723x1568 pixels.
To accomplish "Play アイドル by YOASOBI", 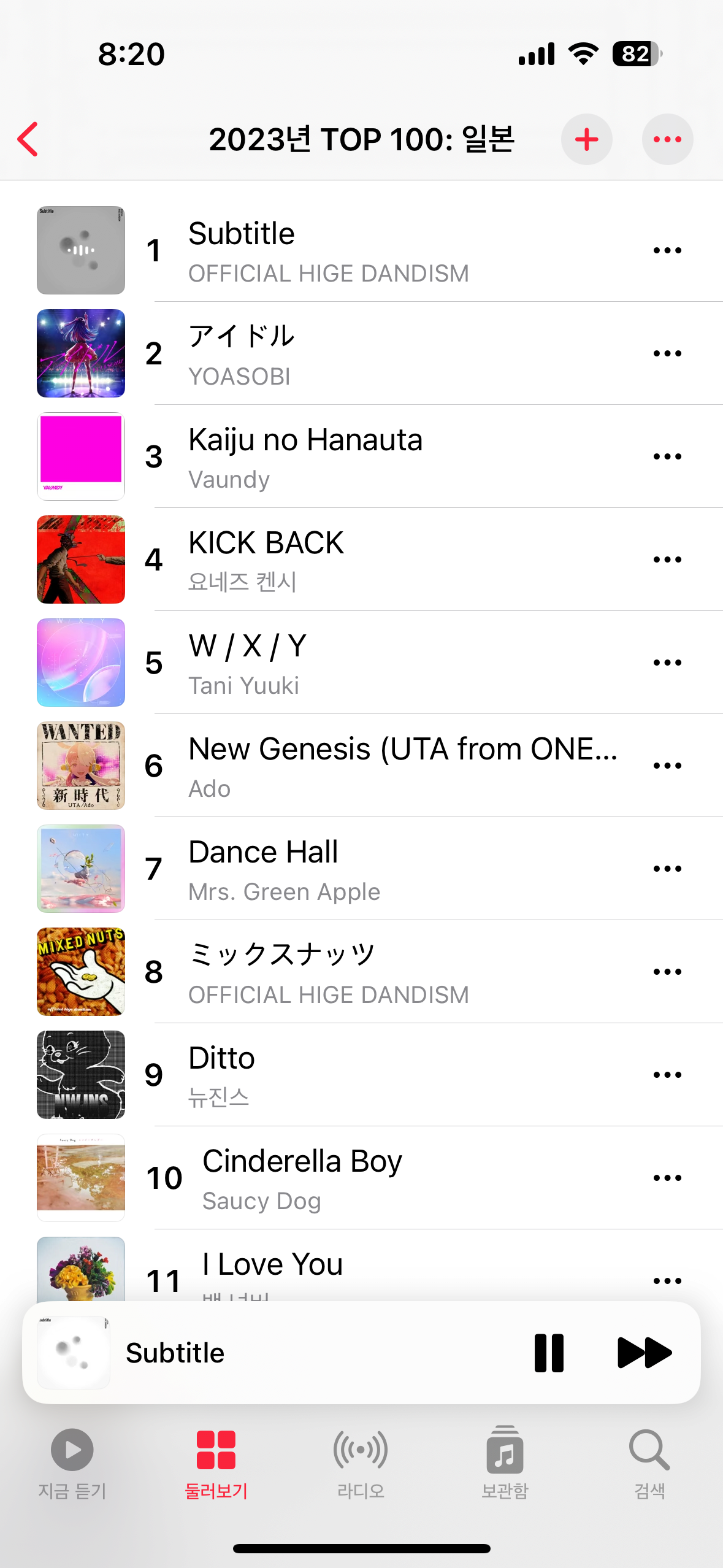I will (x=368, y=354).
